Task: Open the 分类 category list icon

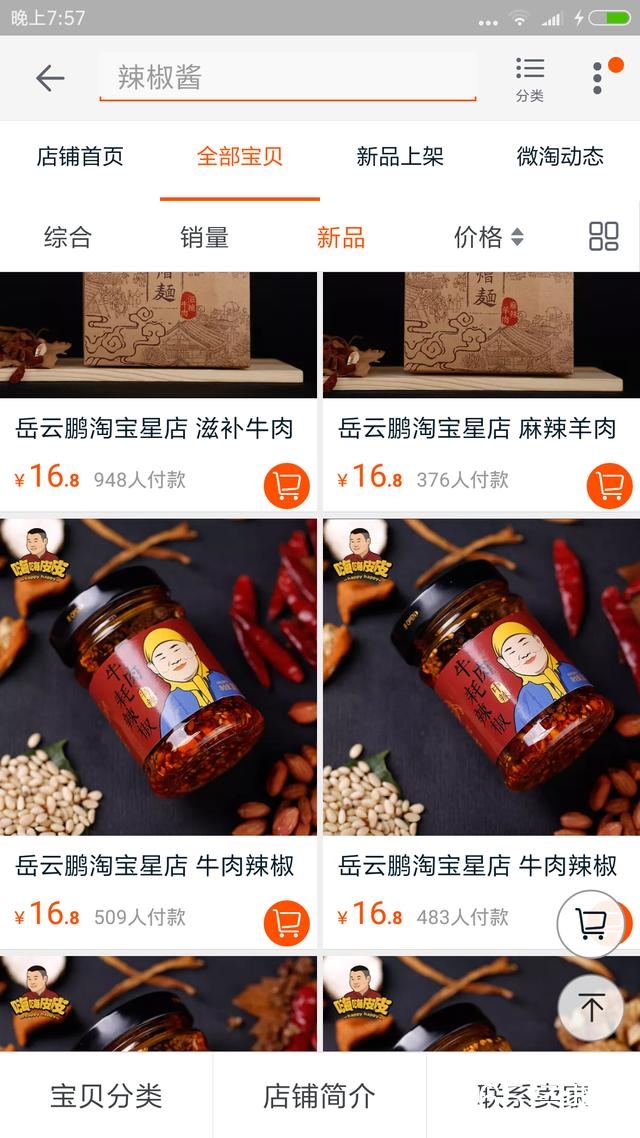Action: 530,79
